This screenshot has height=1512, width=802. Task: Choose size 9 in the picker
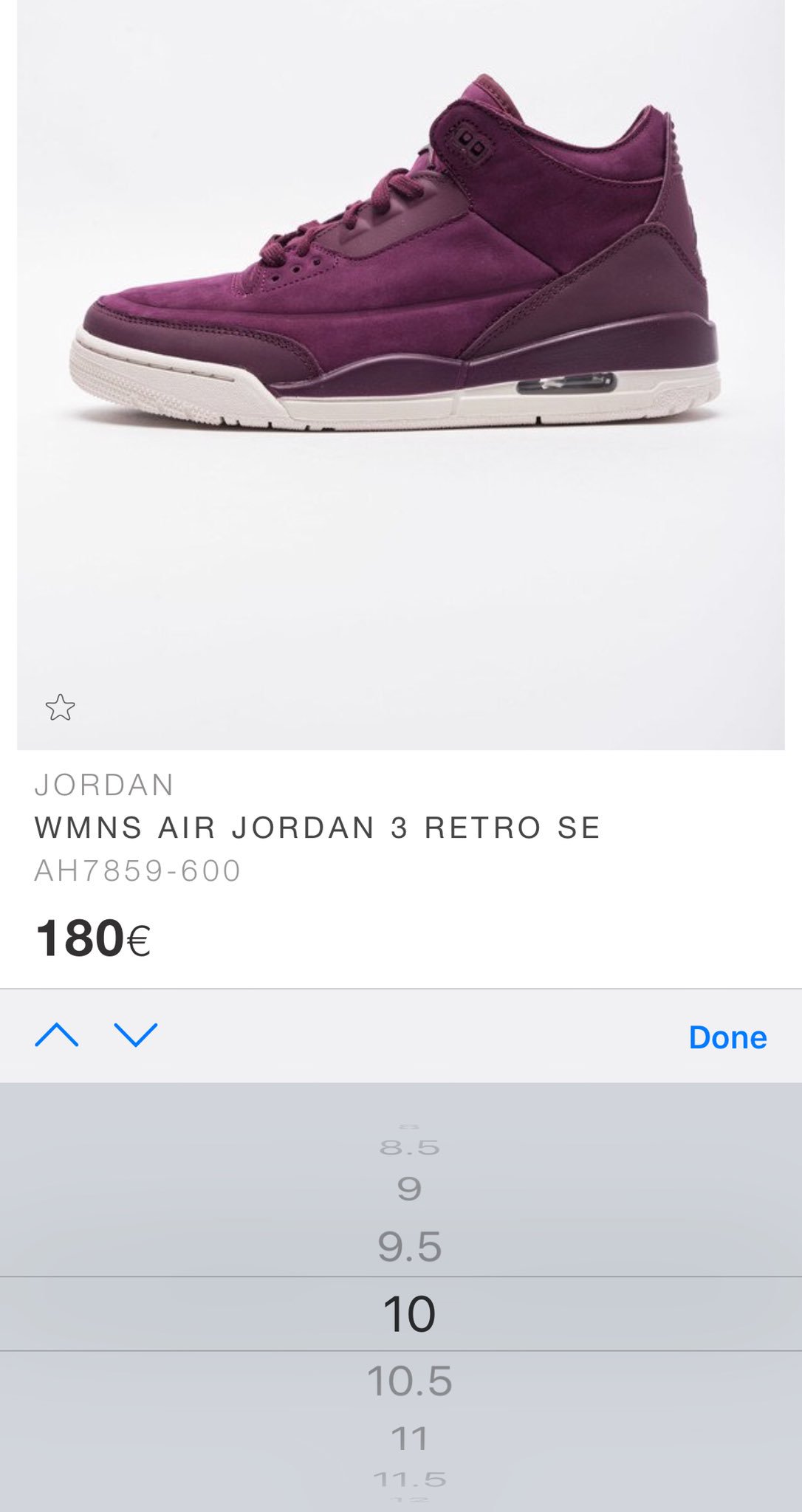[x=409, y=1189]
